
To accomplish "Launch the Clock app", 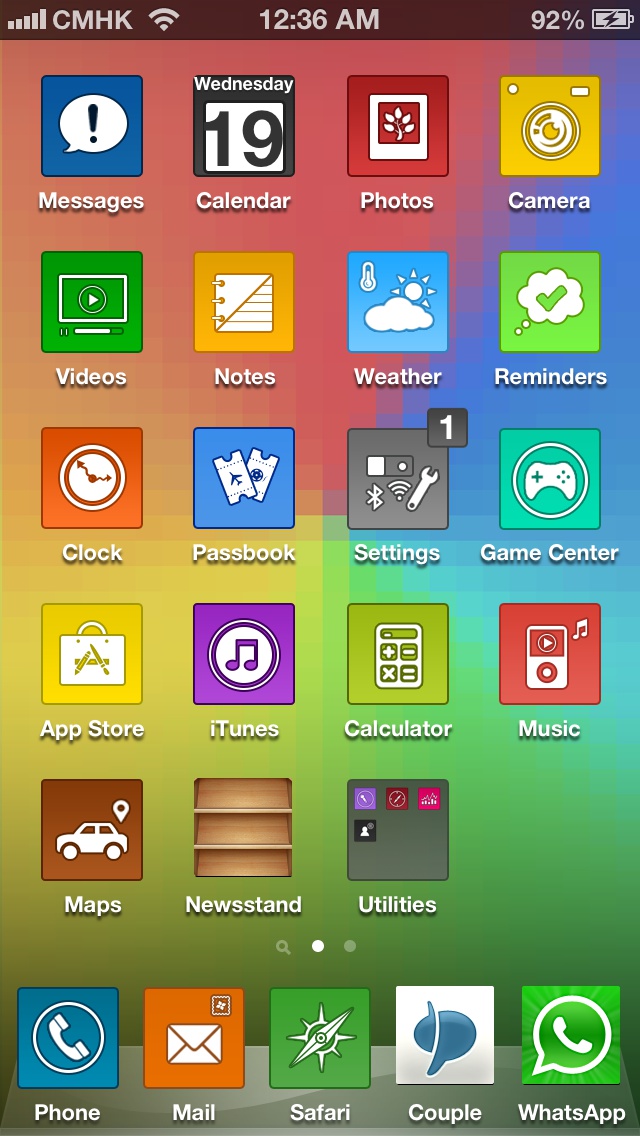I will pos(92,479).
